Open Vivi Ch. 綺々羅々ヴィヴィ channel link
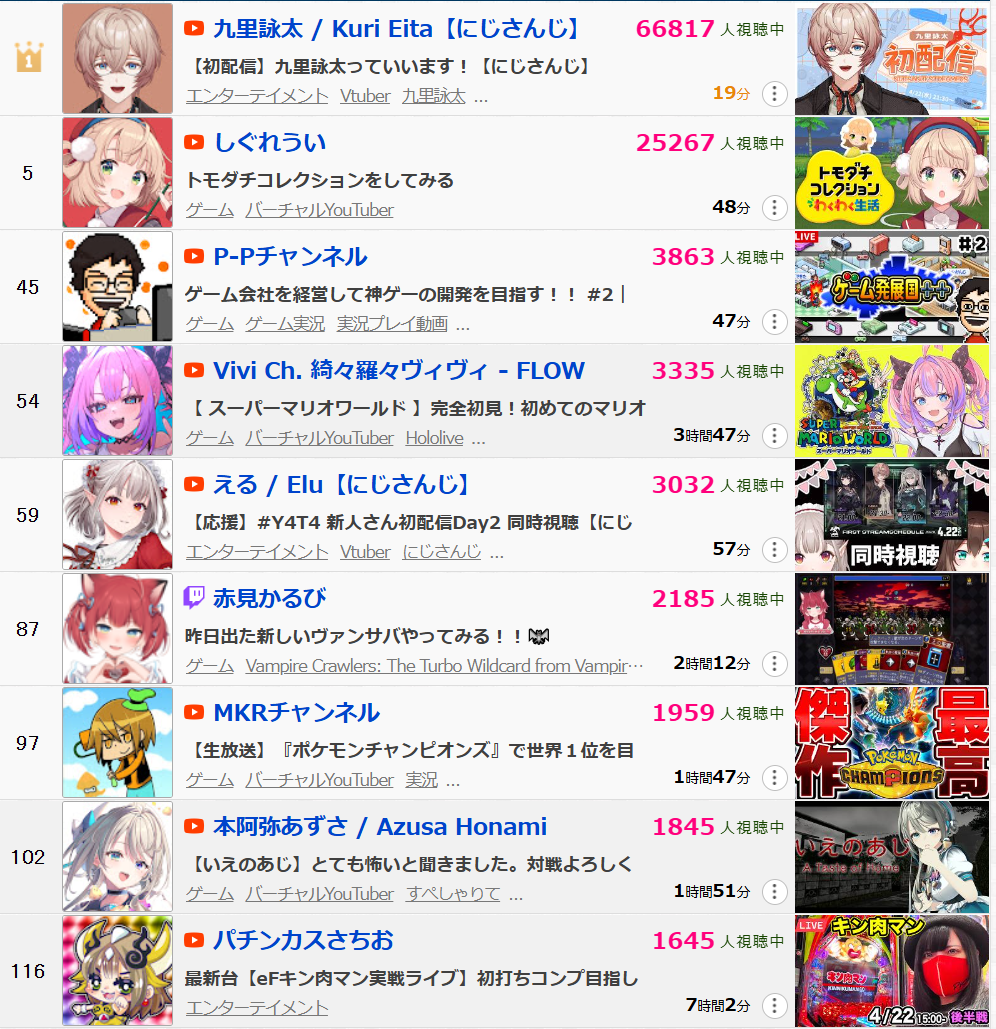The height and width of the screenshot is (1029, 996). pyautogui.click(x=398, y=371)
